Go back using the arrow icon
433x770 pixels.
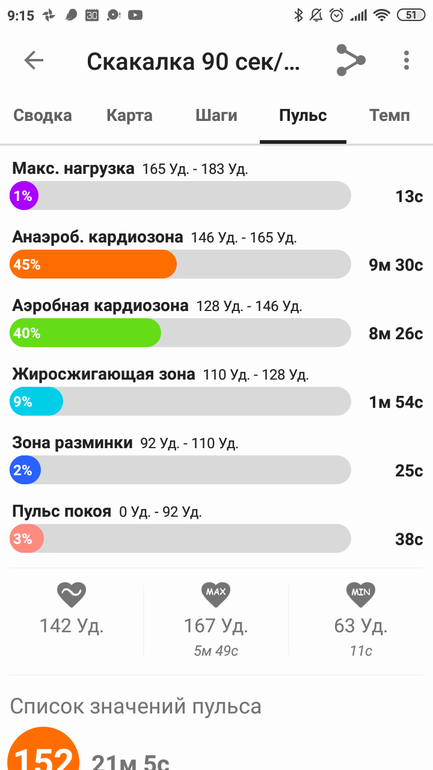point(34,60)
